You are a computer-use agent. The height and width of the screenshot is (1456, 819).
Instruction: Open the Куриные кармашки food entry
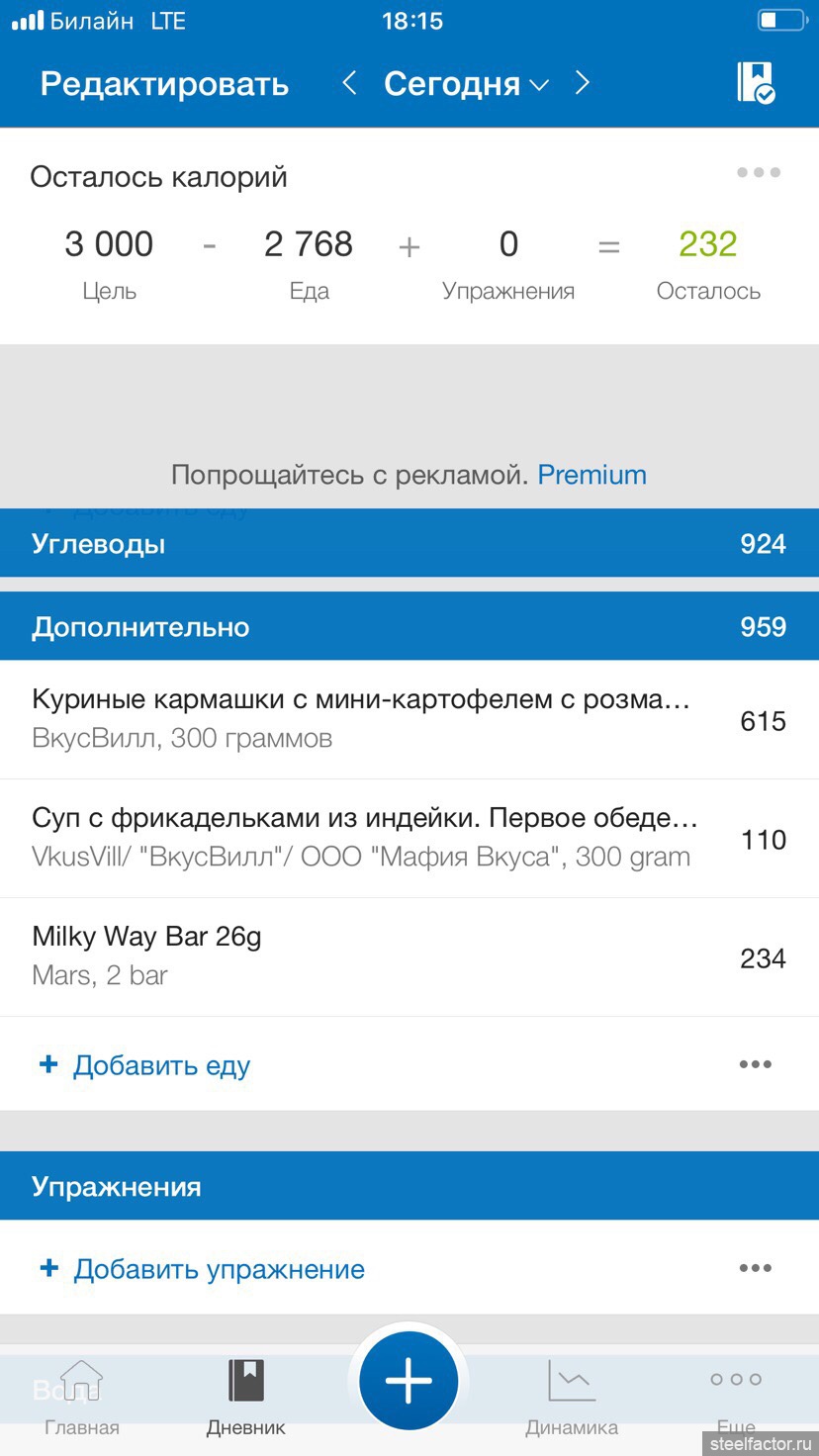(409, 719)
